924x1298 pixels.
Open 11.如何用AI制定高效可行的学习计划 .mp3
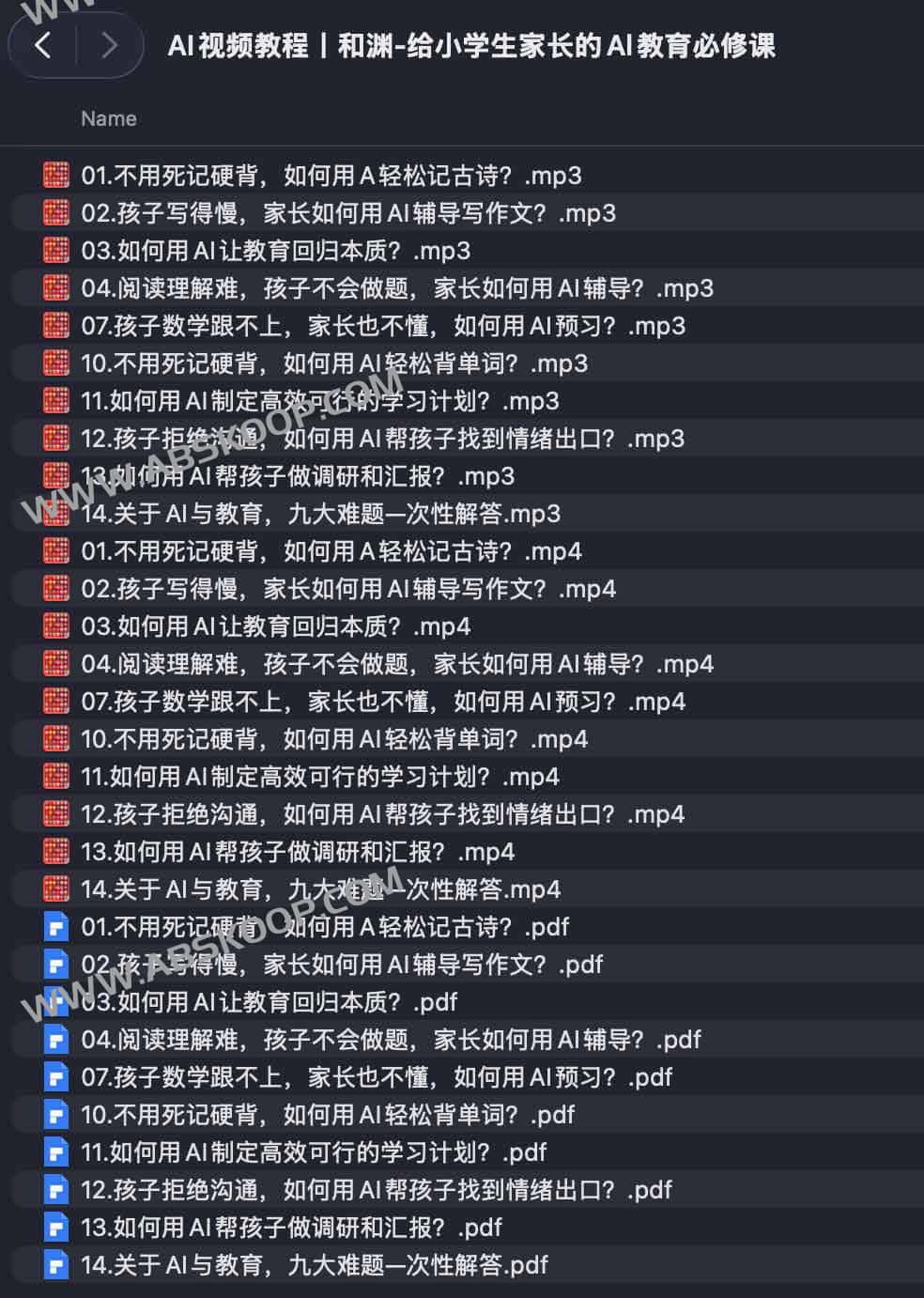click(319, 401)
